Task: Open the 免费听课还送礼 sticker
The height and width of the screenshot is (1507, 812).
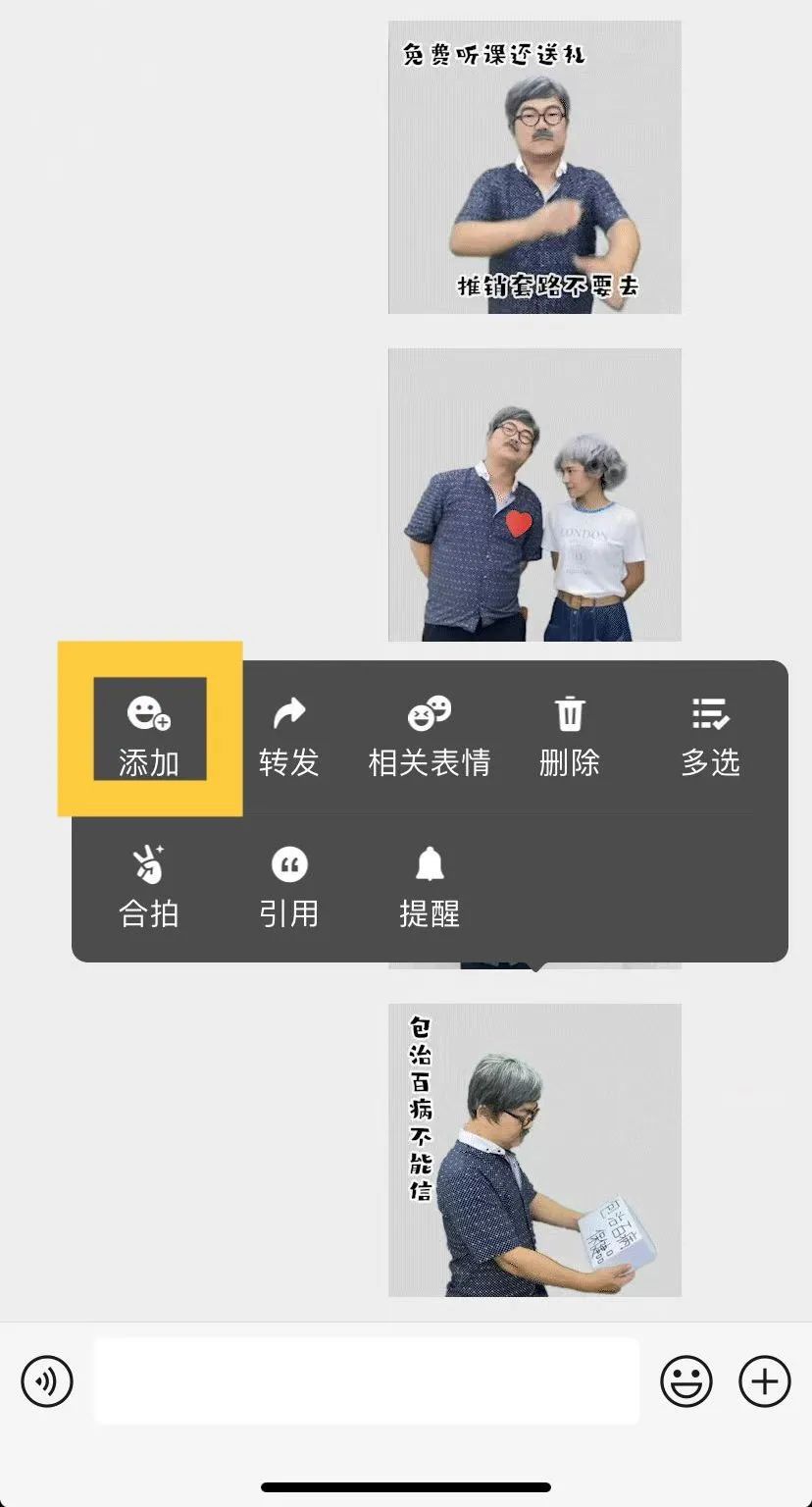Action: [x=534, y=167]
